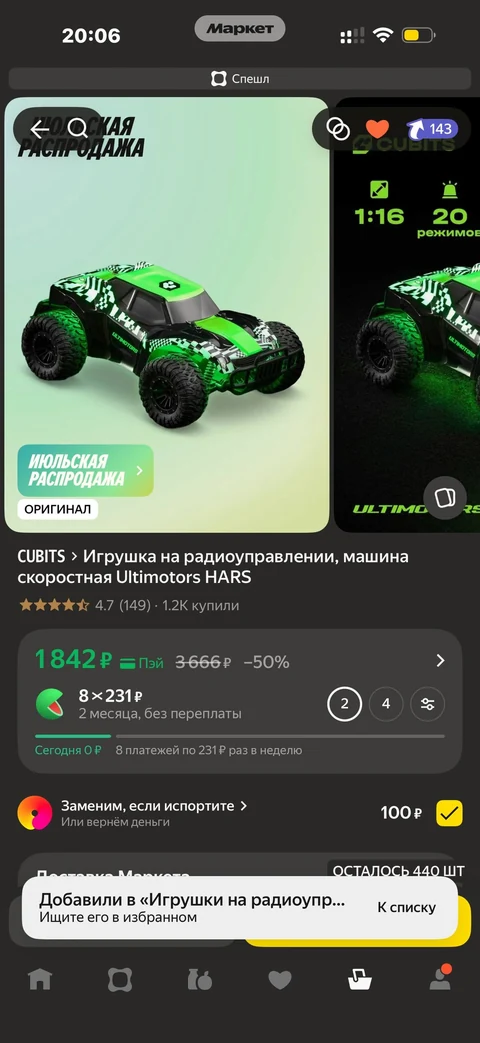Tap the Спешл bar at the top
This screenshot has width=480, height=1043.
[x=240, y=79]
